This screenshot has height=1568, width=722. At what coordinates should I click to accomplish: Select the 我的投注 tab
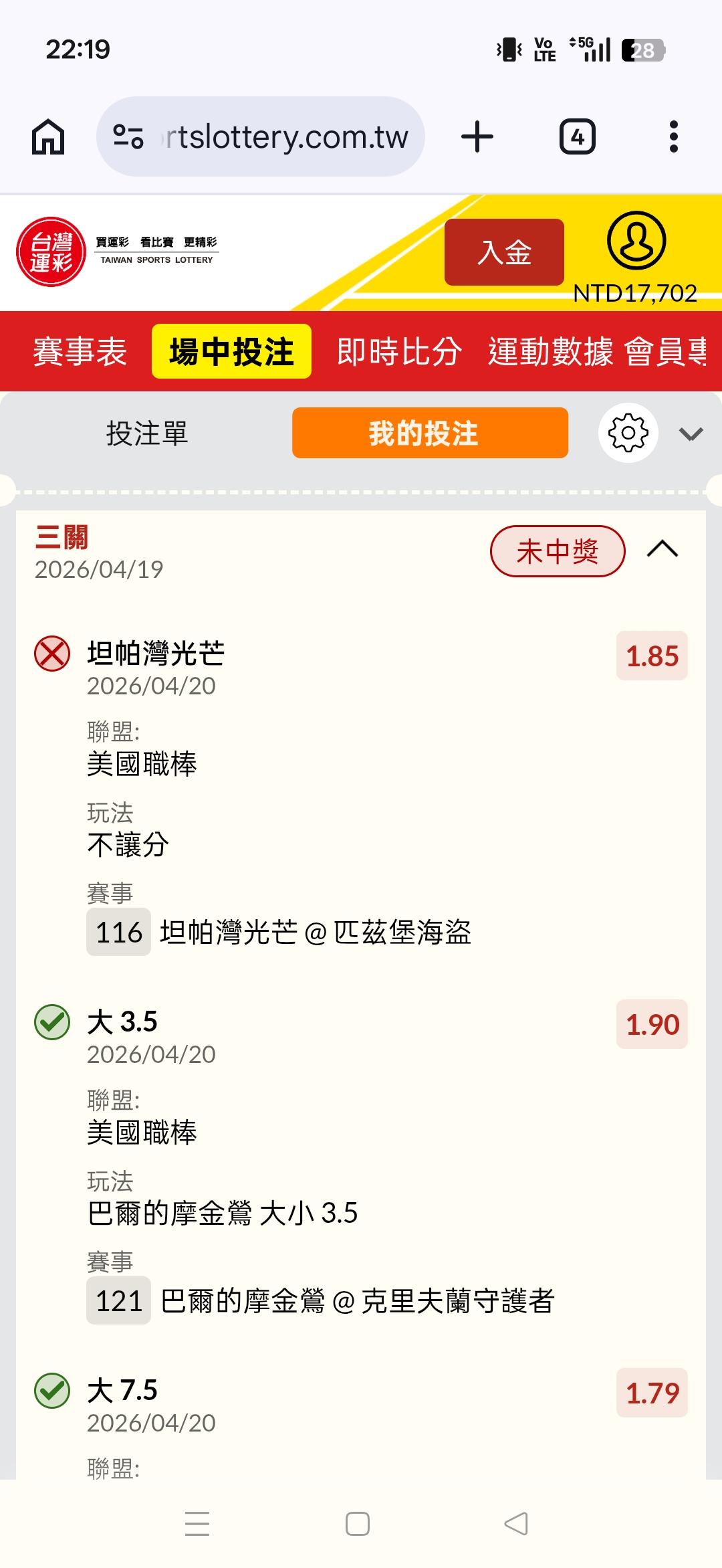coord(430,433)
